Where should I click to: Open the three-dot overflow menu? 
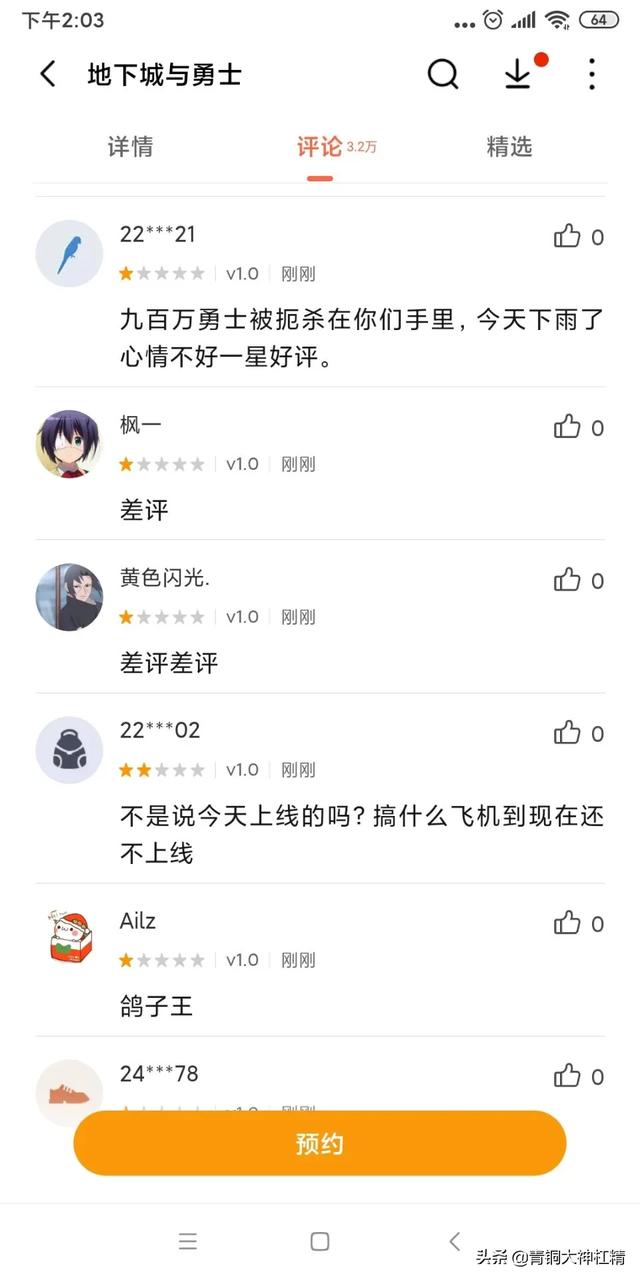[x=592, y=74]
